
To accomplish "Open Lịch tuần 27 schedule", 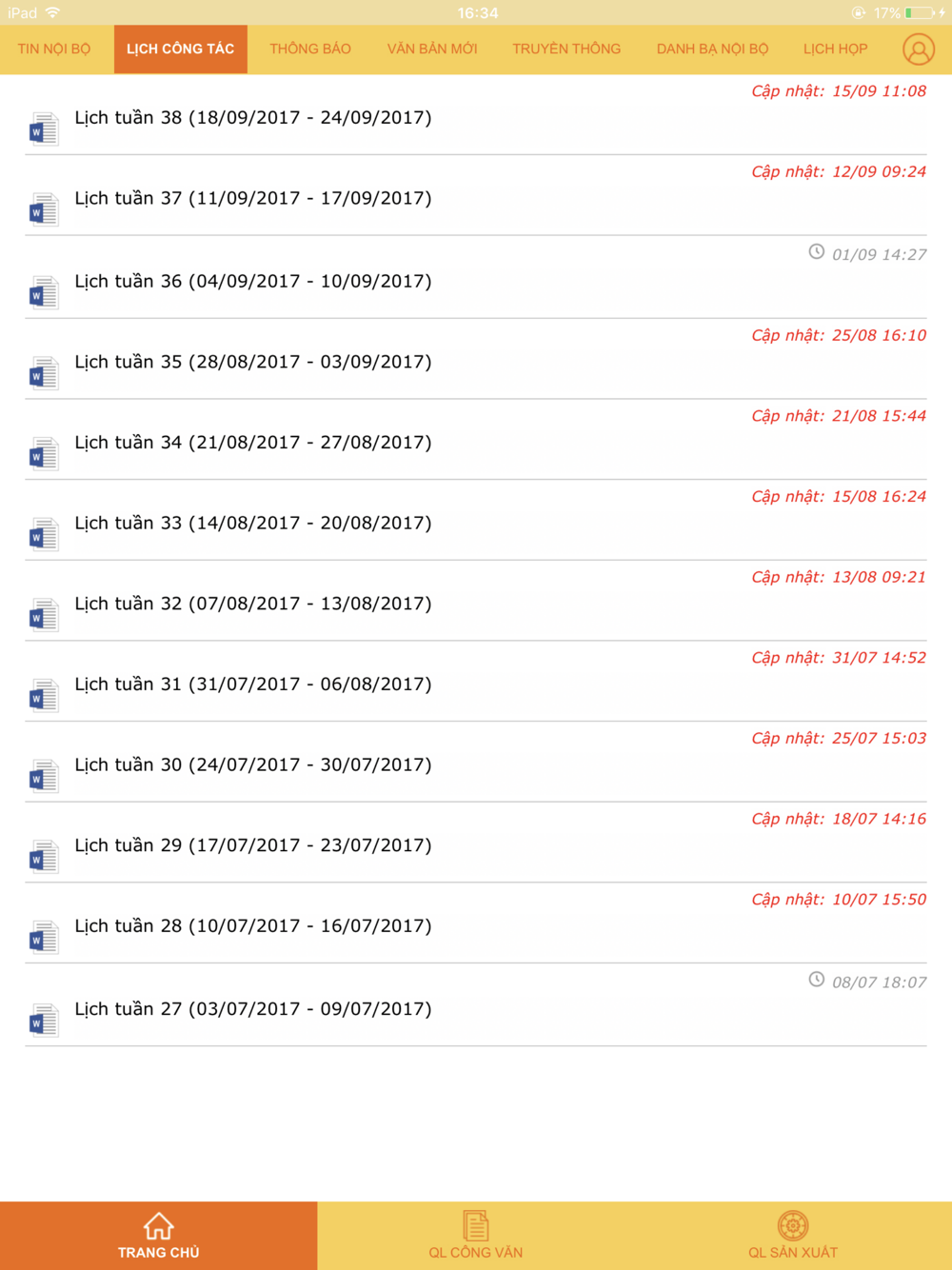I will point(476,1005).
